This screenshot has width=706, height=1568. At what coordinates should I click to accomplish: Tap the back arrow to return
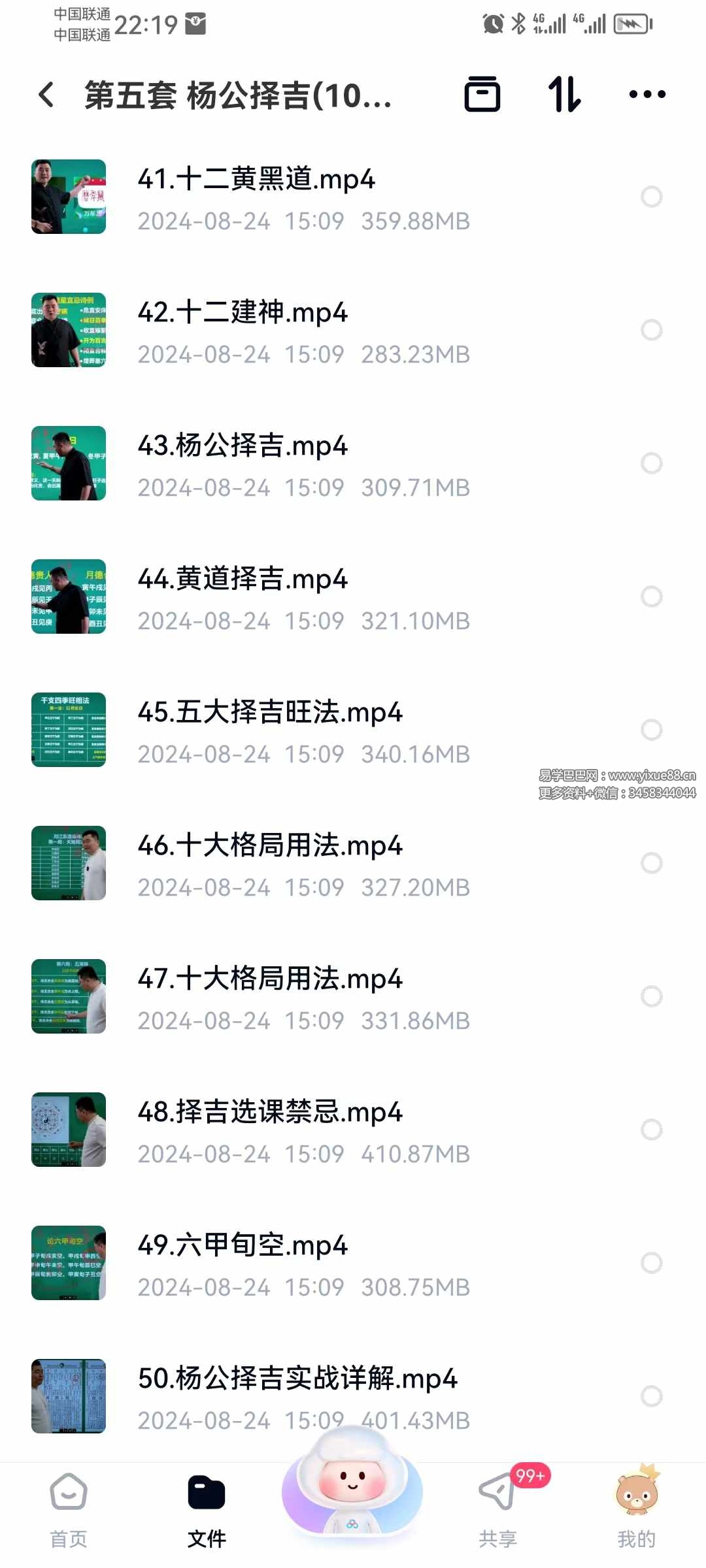point(46,95)
